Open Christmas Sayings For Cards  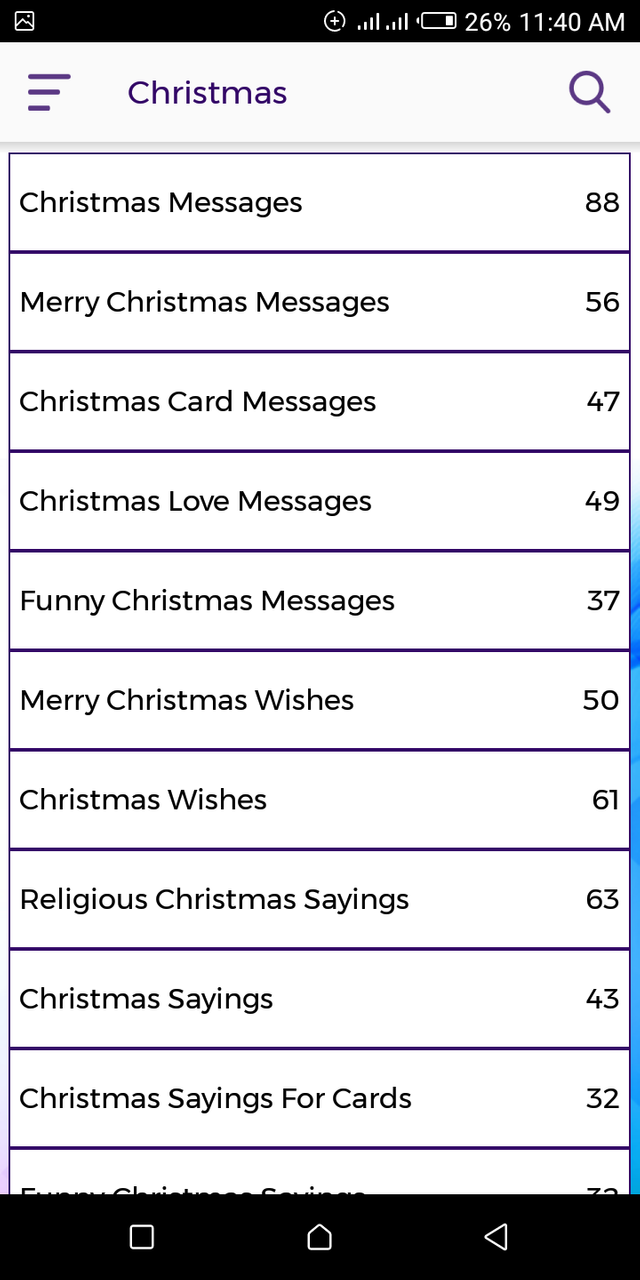pyautogui.click(x=320, y=1098)
